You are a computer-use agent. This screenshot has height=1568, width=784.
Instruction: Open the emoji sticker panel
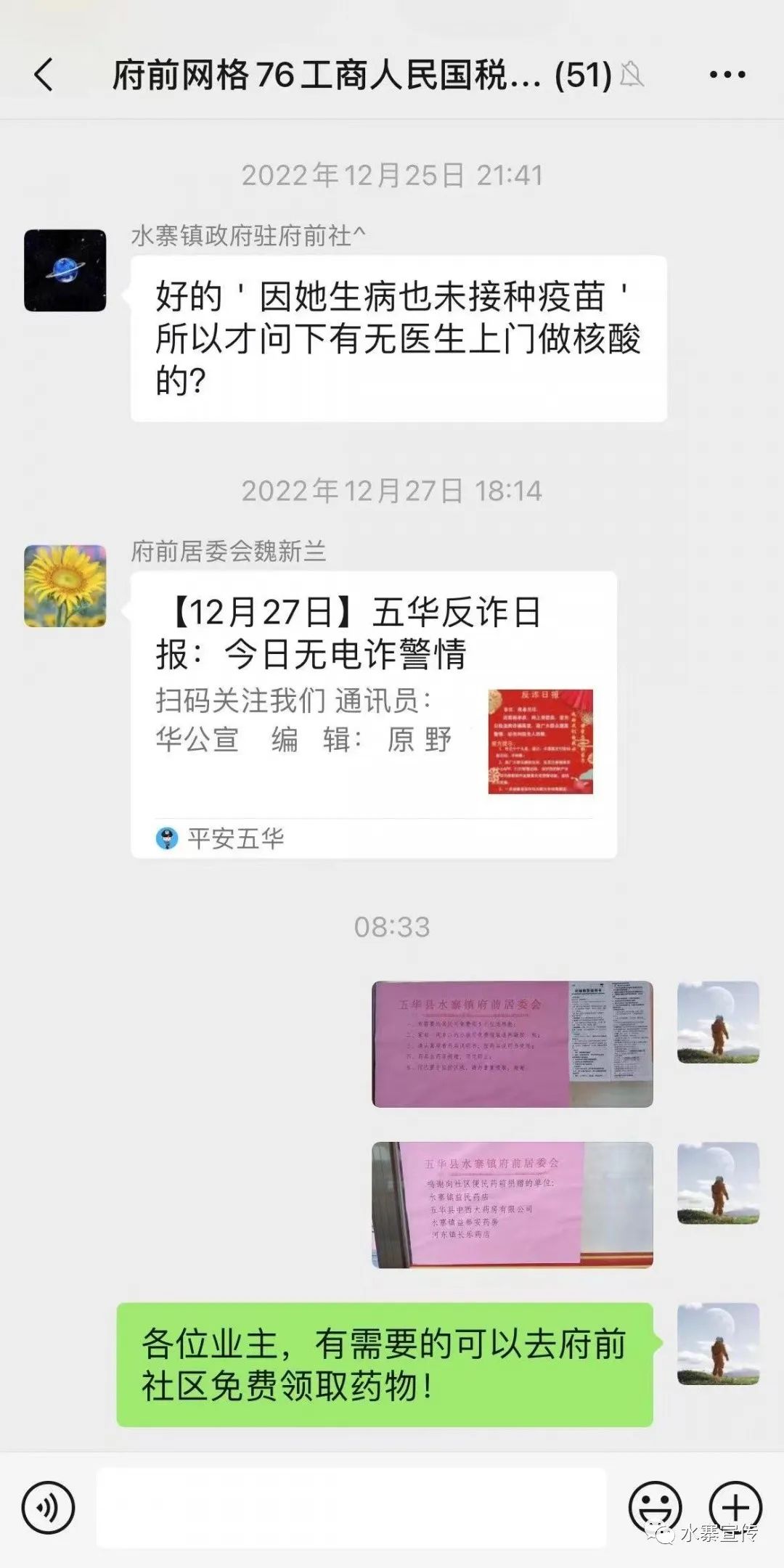click(x=655, y=1508)
